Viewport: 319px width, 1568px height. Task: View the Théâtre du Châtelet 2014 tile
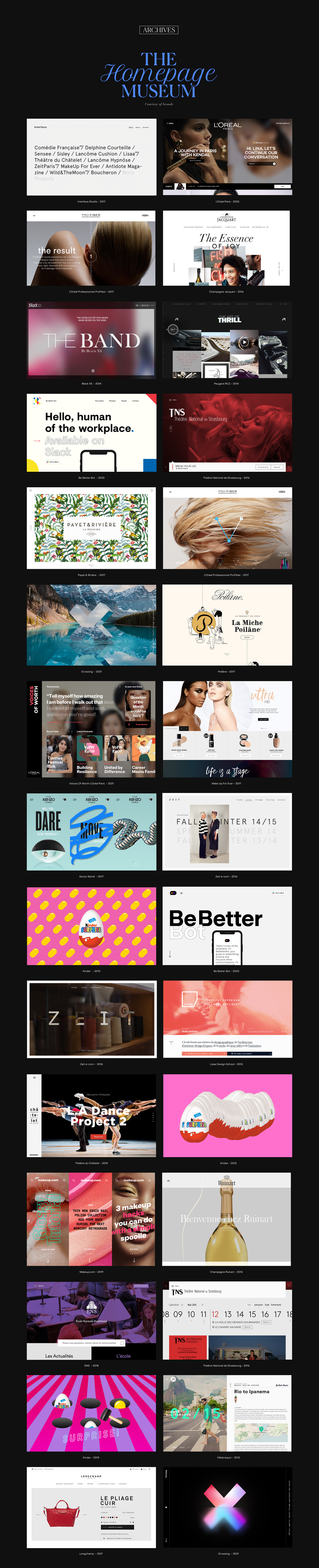coord(91,1115)
